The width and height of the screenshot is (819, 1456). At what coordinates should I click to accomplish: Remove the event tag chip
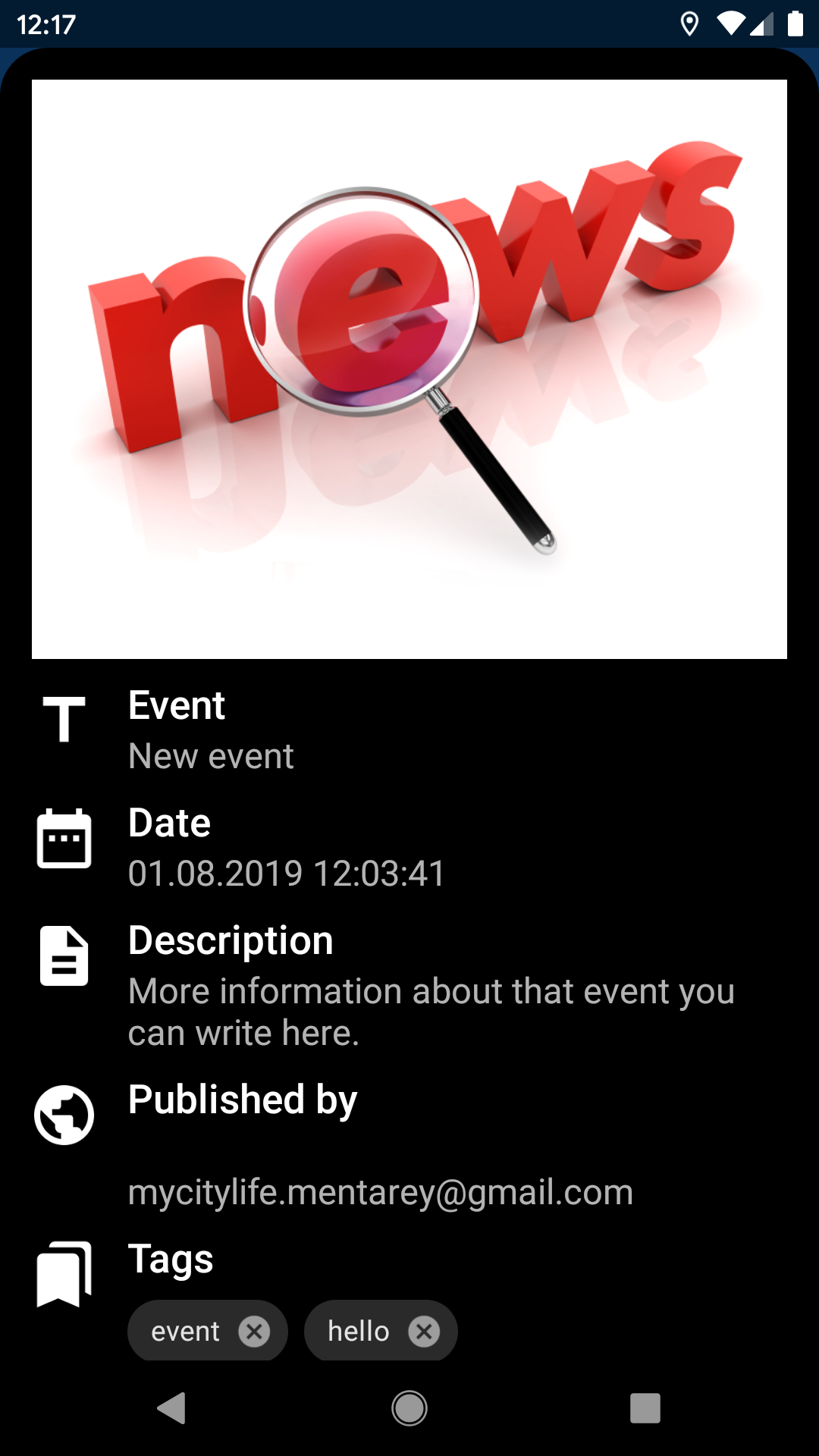click(x=254, y=1332)
